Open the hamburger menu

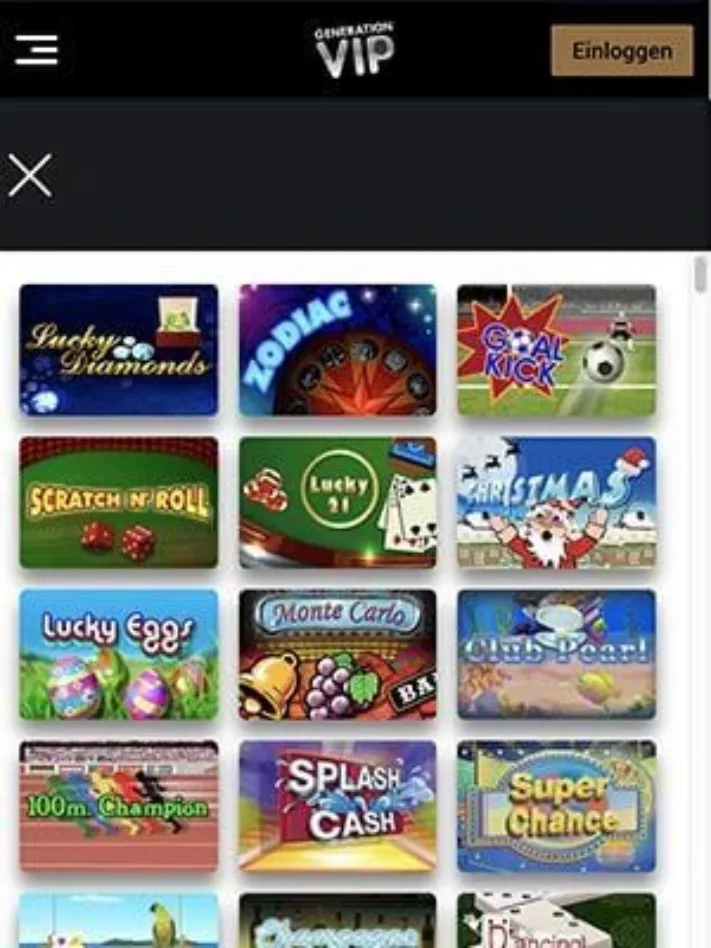[x=37, y=49]
